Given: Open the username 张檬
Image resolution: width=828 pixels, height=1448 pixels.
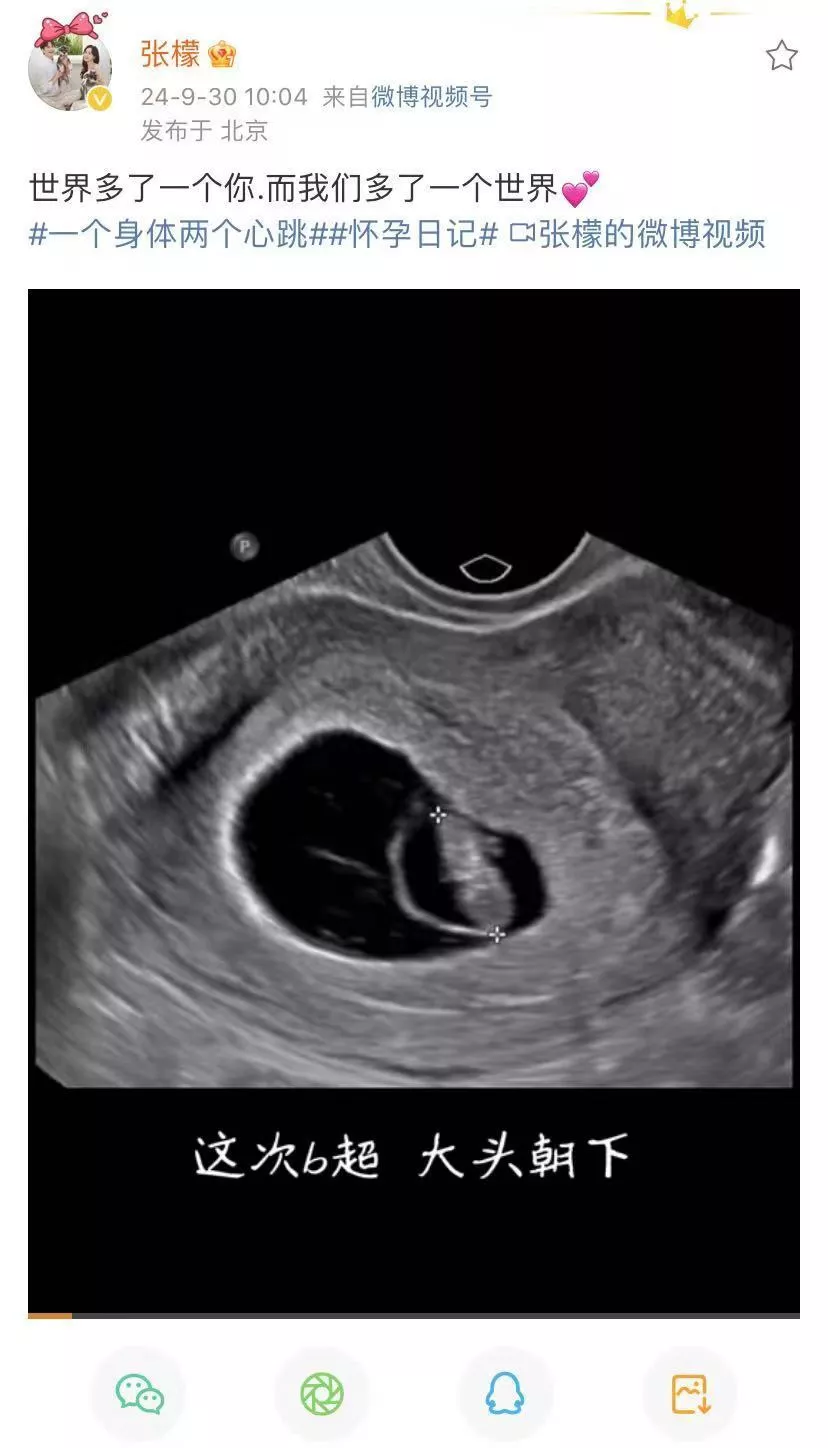Looking at the screenshot, I should [x=171, y=54].
